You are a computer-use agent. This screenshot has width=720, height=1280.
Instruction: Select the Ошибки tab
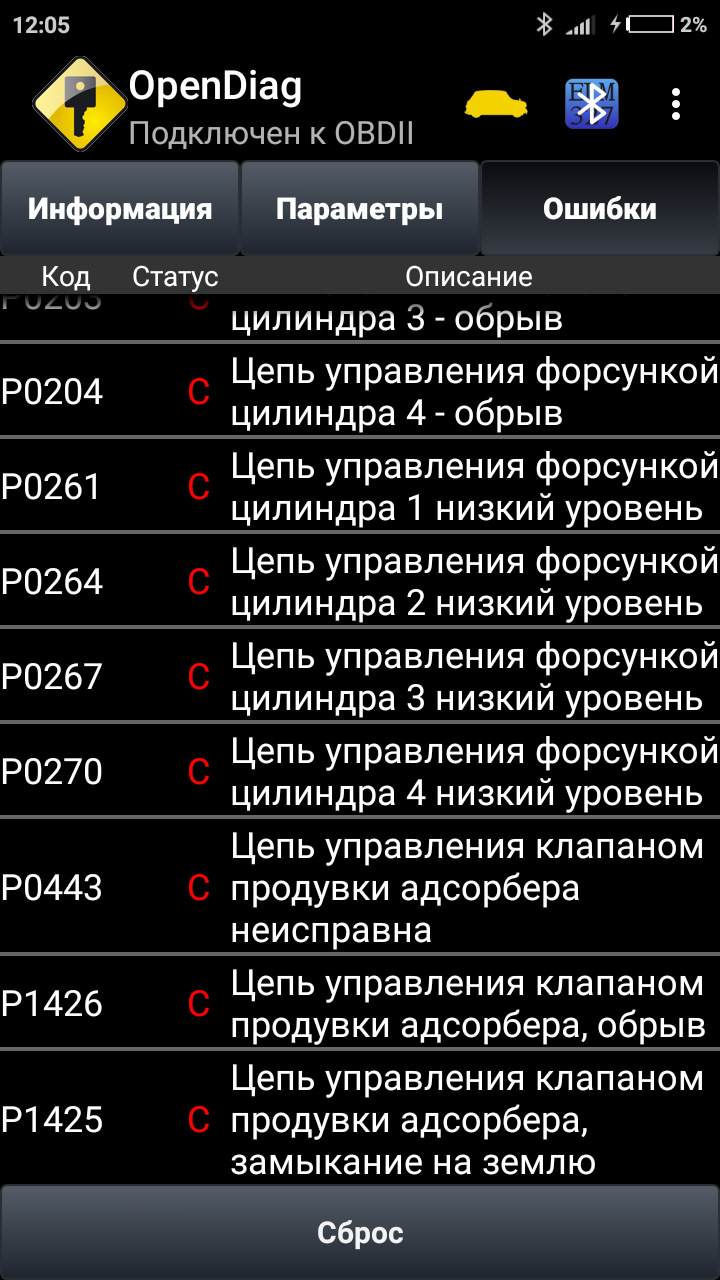point(599,209)
